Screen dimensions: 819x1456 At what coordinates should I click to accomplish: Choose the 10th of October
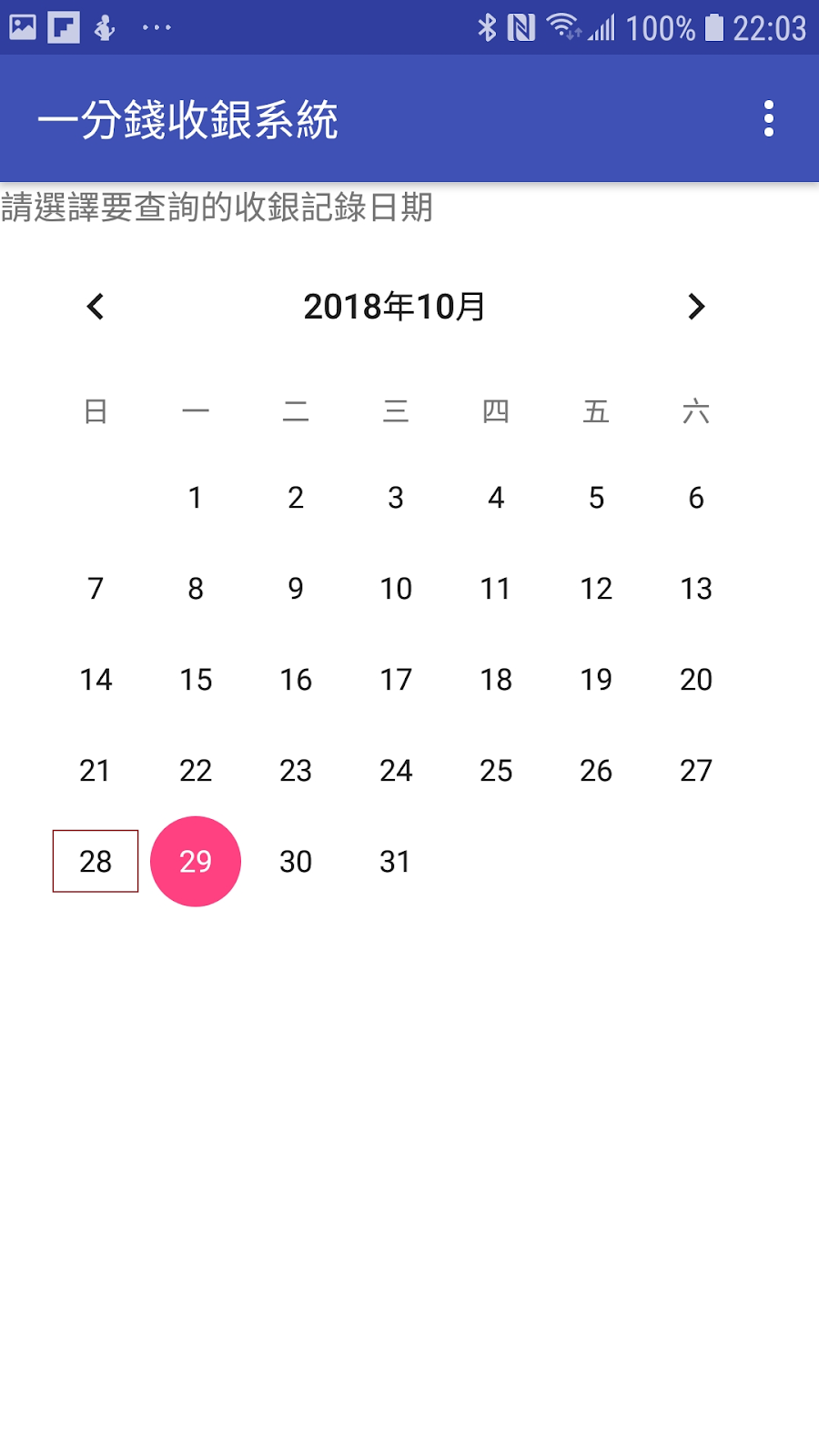coord(396,589)
